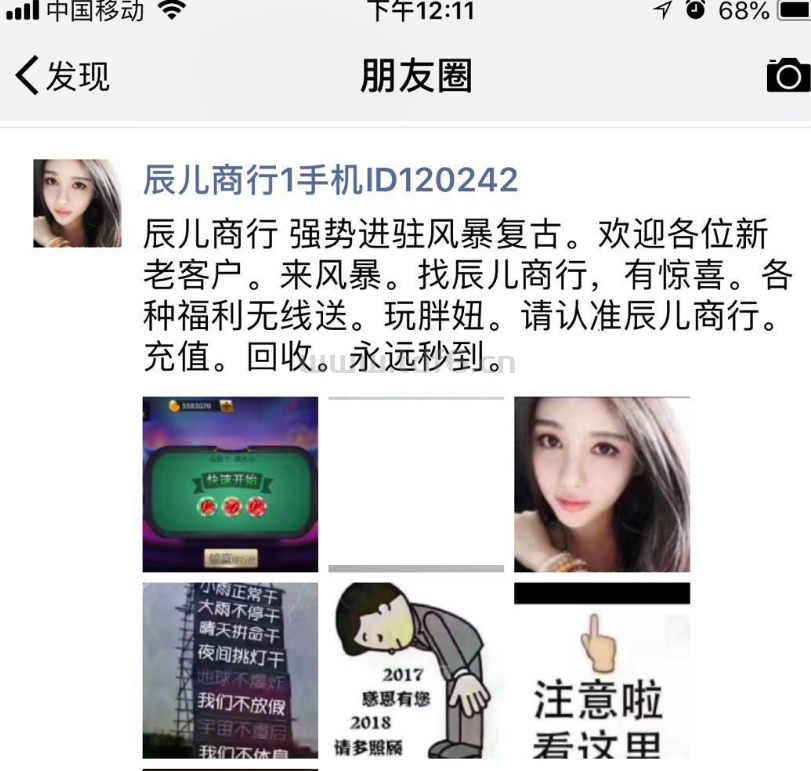The height and width of the screenshot is (771, 811).
Task: Open the camera to post a moment
Action: tap(787, 75)
